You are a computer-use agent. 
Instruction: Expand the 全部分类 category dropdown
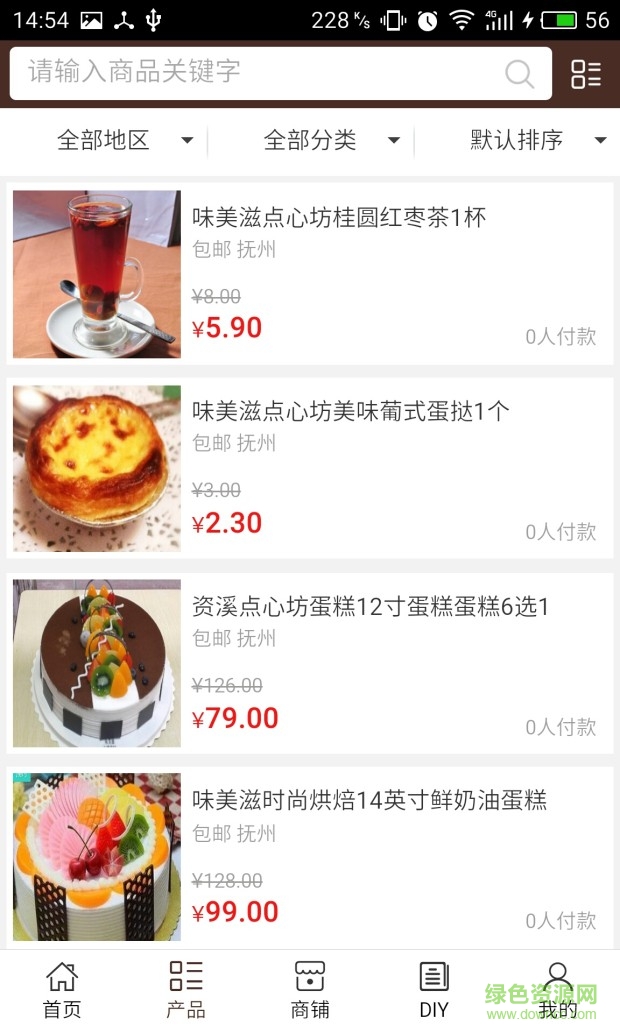[x=328, y=140]
